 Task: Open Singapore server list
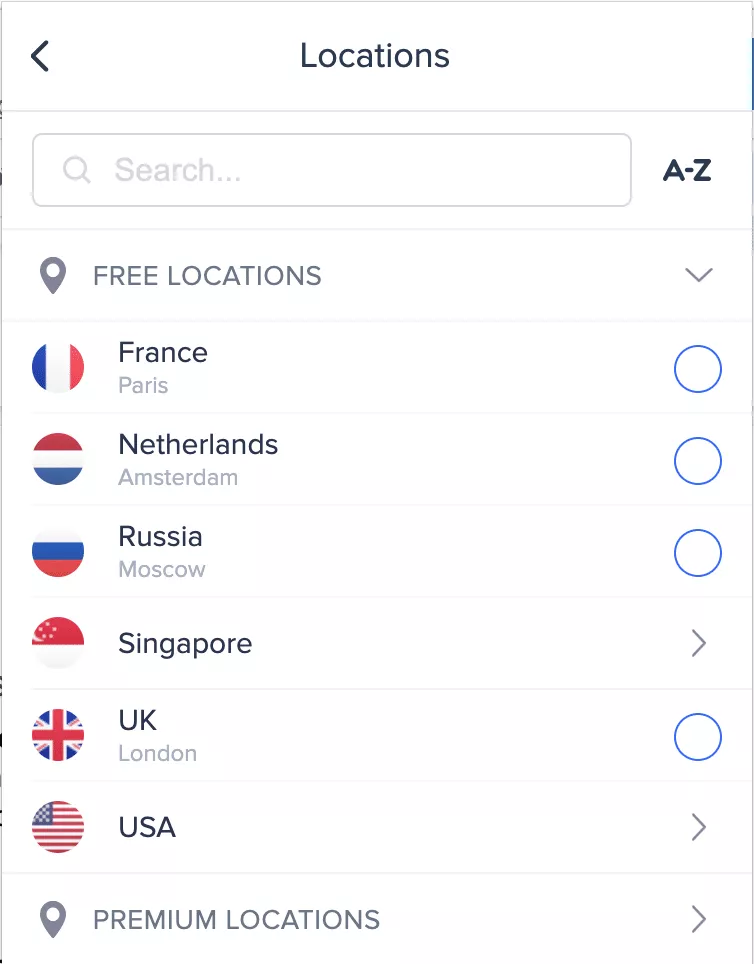(x=697, y=644)
